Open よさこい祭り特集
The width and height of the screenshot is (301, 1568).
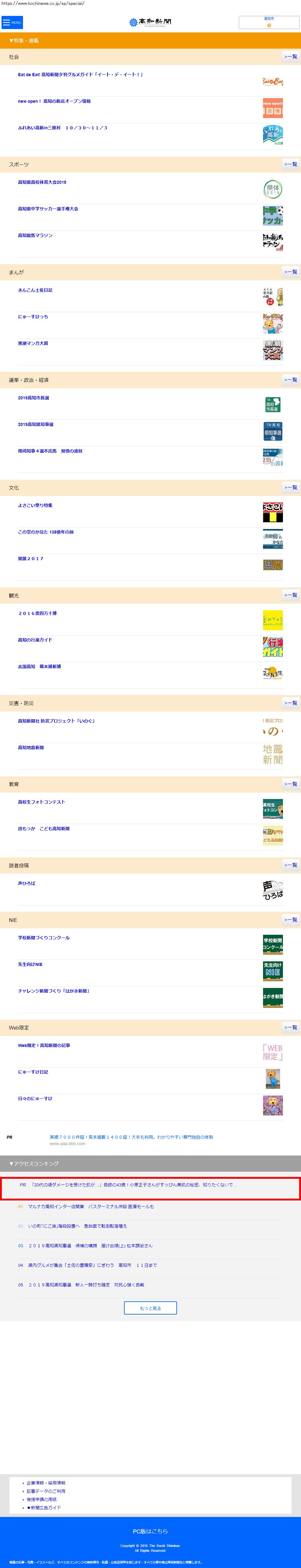pyautogui.click(x=35, y=505)
